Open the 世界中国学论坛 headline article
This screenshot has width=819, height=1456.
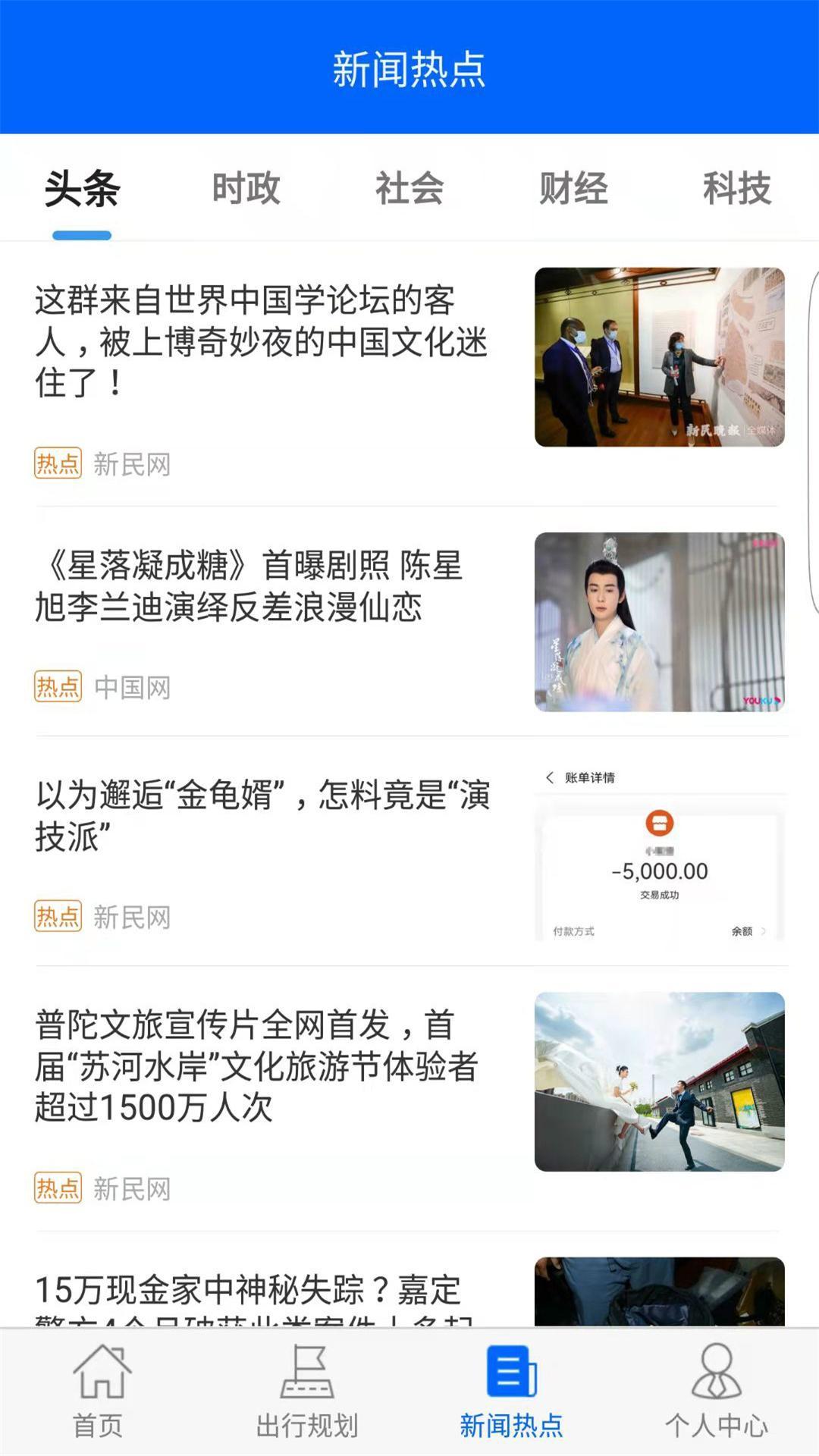coord(262,336)
